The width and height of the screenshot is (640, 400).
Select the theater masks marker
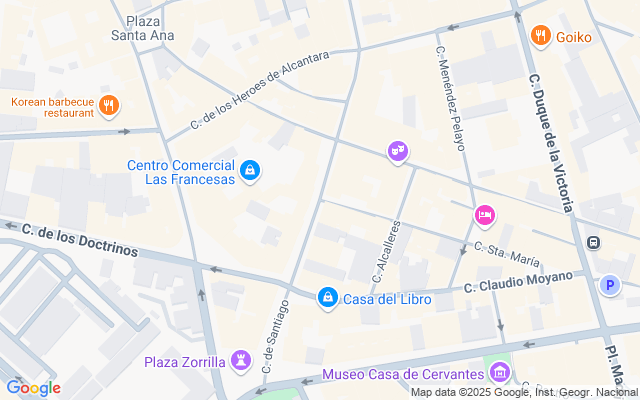(x=398, y=152)
